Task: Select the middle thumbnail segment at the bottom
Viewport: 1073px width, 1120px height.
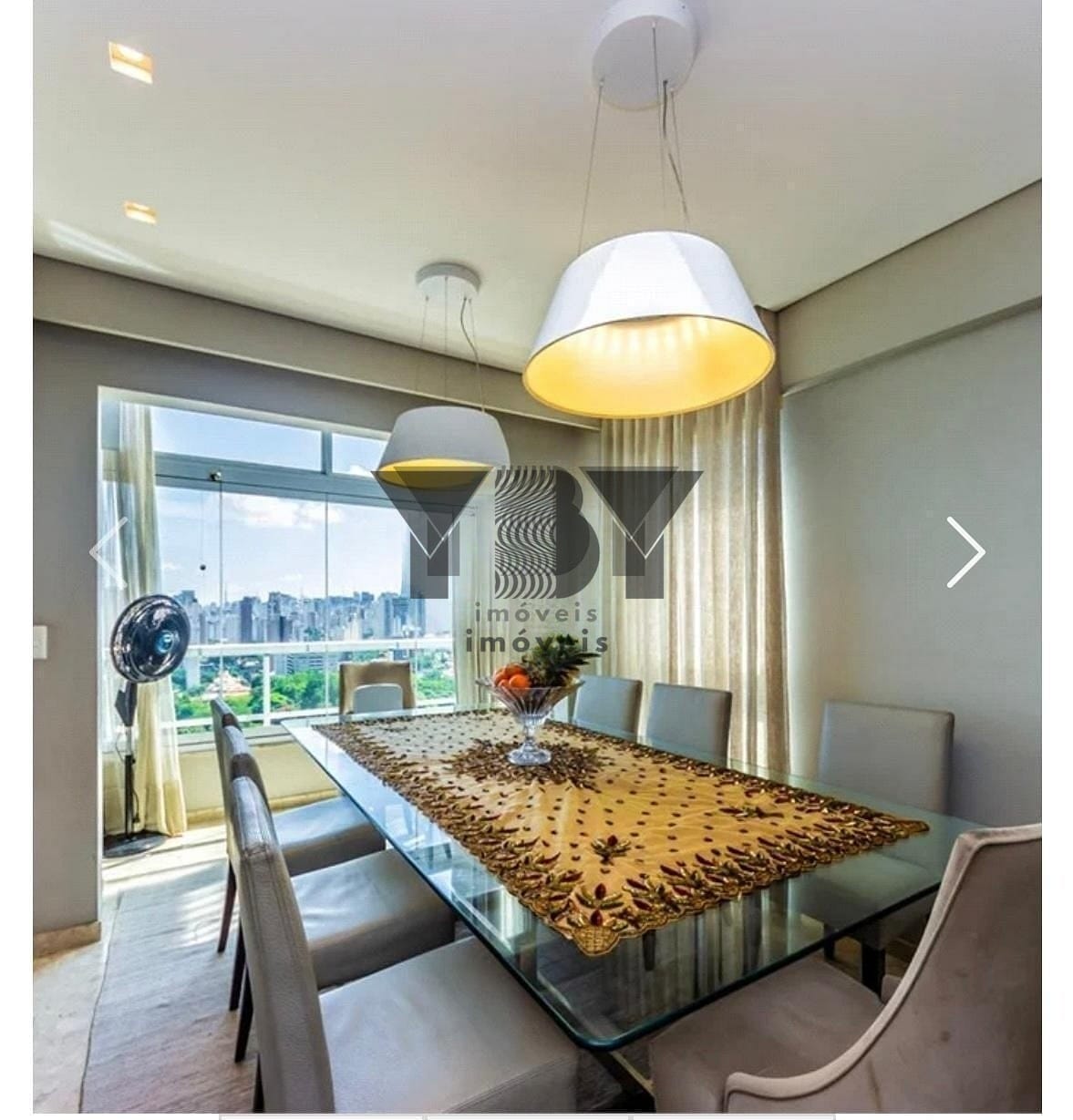Action: 524,1116
